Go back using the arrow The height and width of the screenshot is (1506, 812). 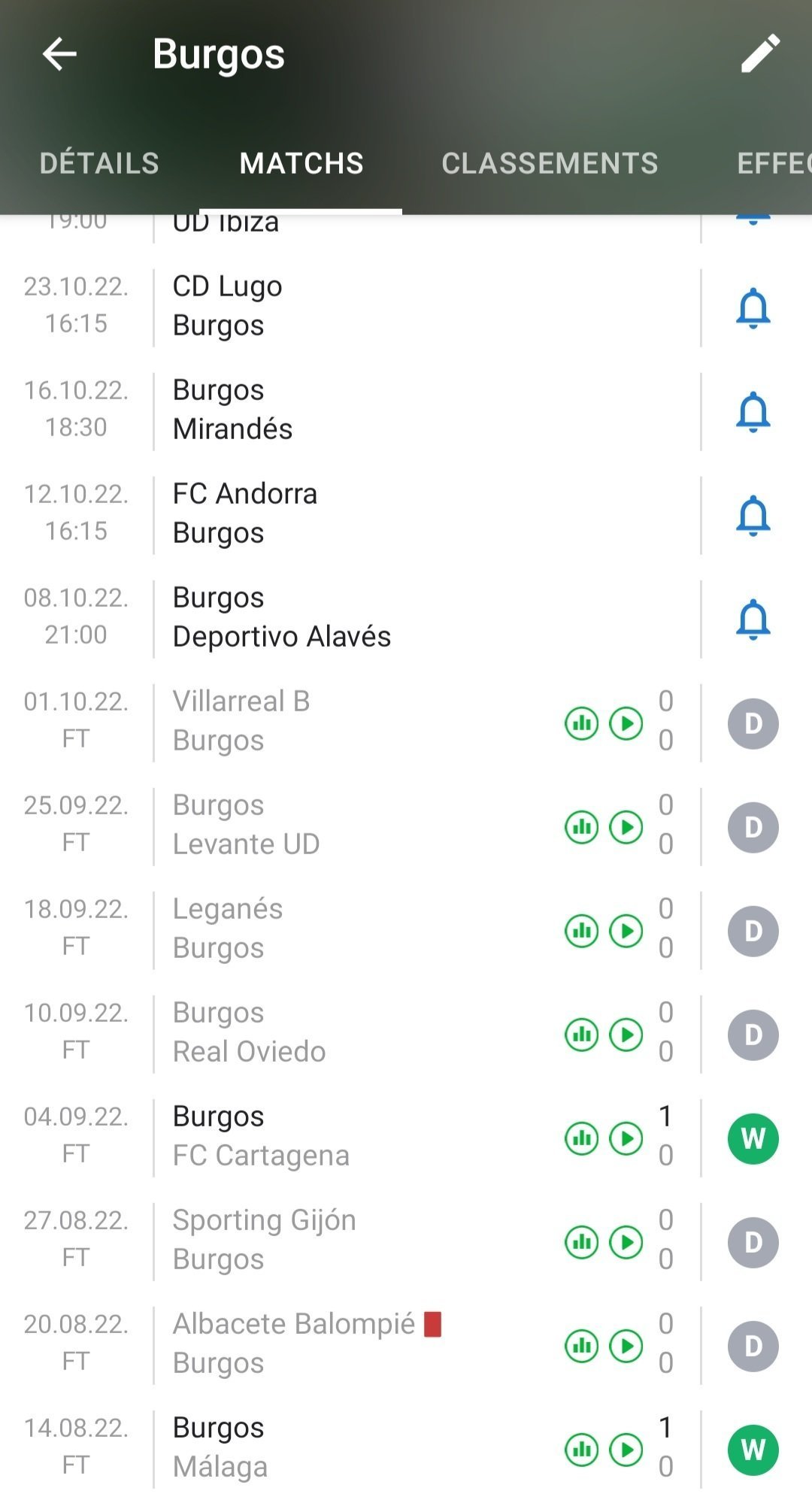59,54
